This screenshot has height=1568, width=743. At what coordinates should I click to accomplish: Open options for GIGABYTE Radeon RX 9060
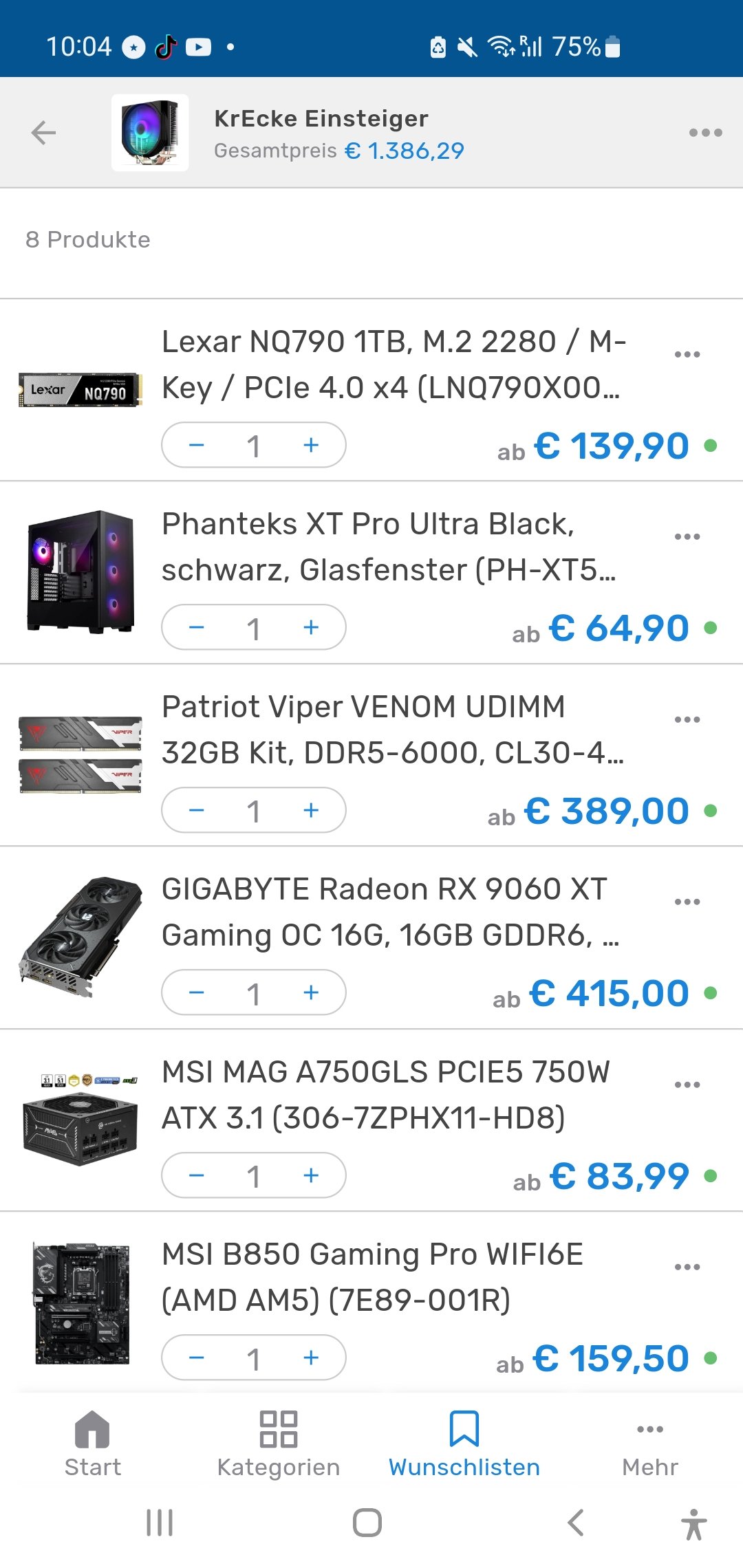tap(687, 902)
